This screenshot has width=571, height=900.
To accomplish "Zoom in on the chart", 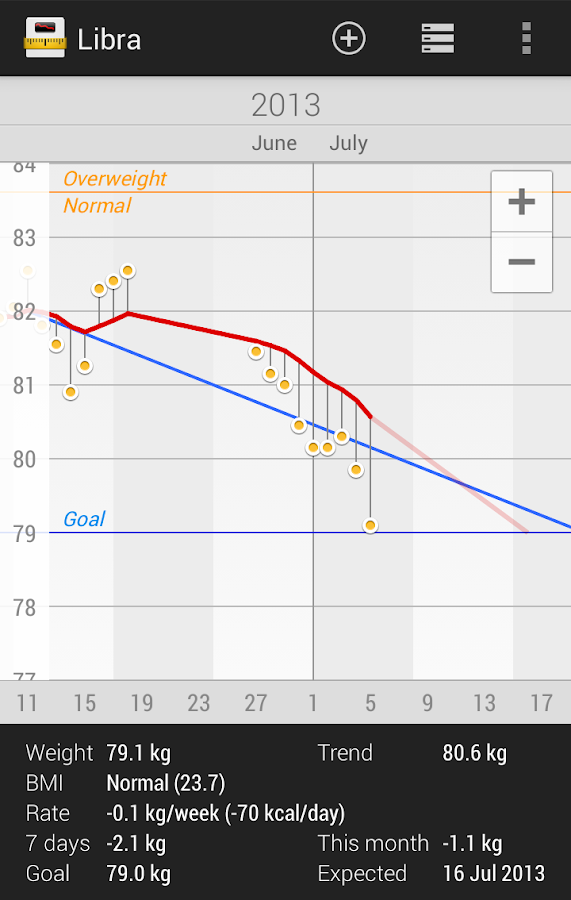I will [x=522, y=201].
